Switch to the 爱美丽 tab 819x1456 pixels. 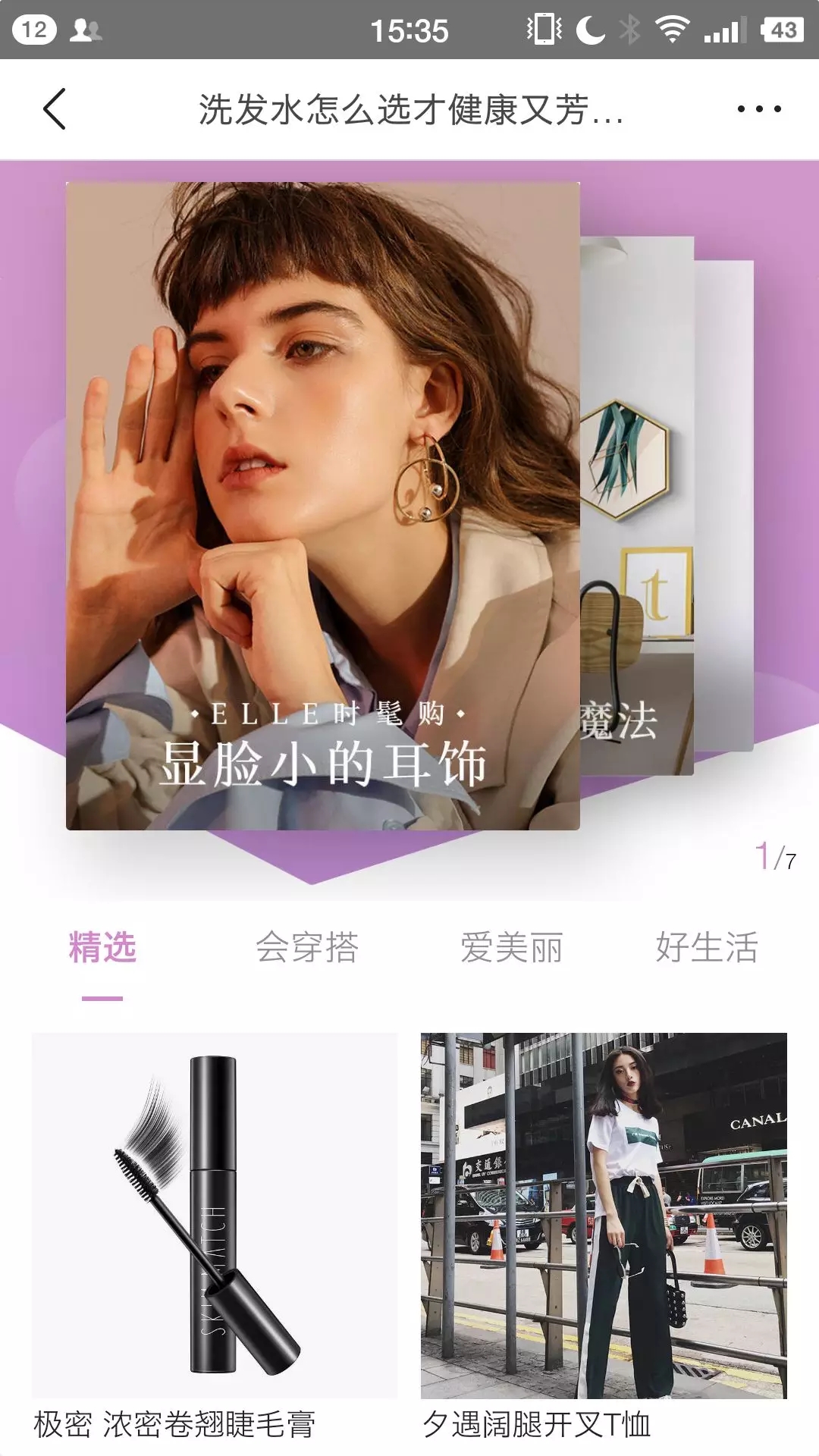click(512, 948)
